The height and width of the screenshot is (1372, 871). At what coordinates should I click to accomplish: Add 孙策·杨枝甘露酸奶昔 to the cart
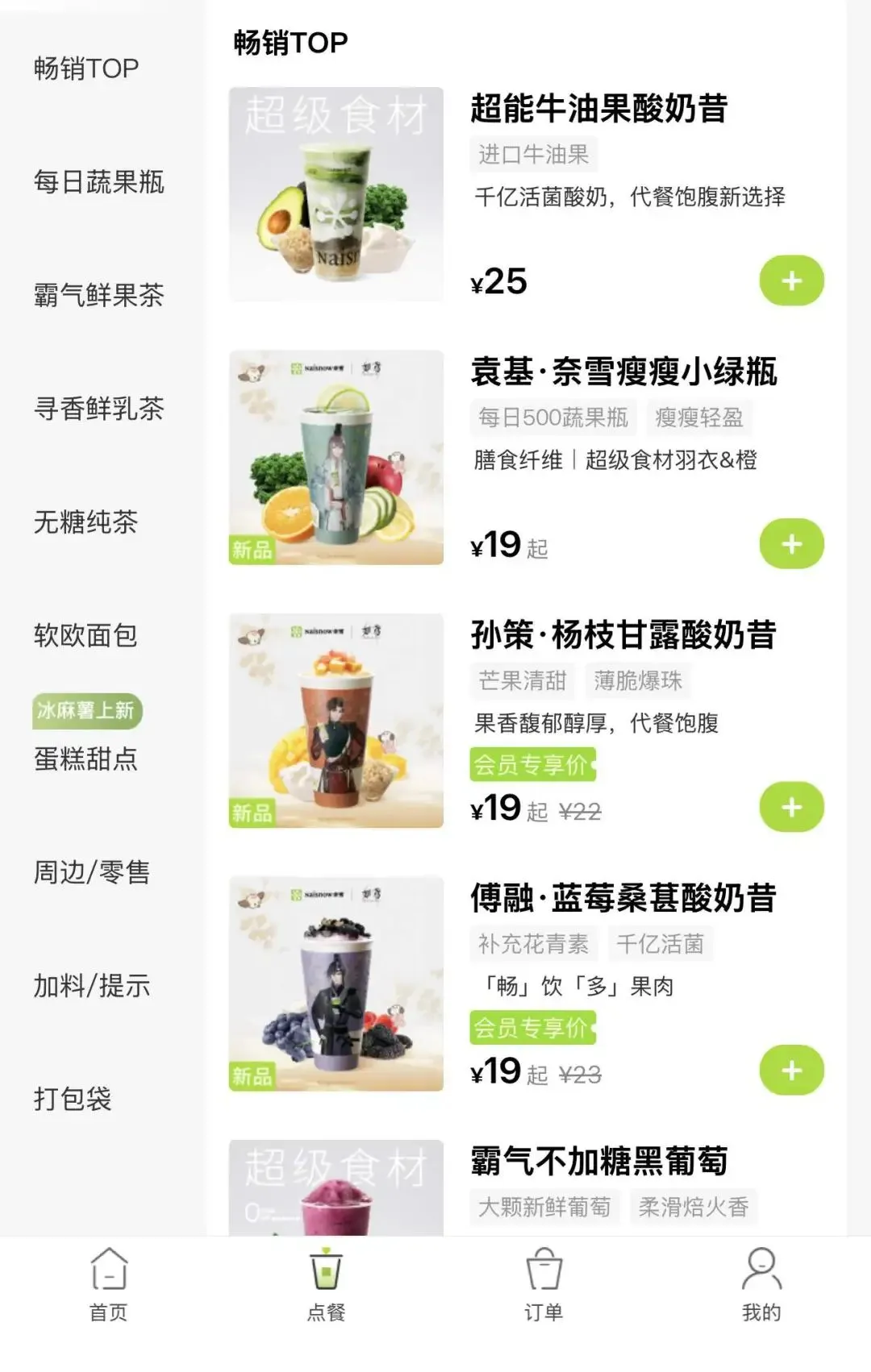coord(791,807)
